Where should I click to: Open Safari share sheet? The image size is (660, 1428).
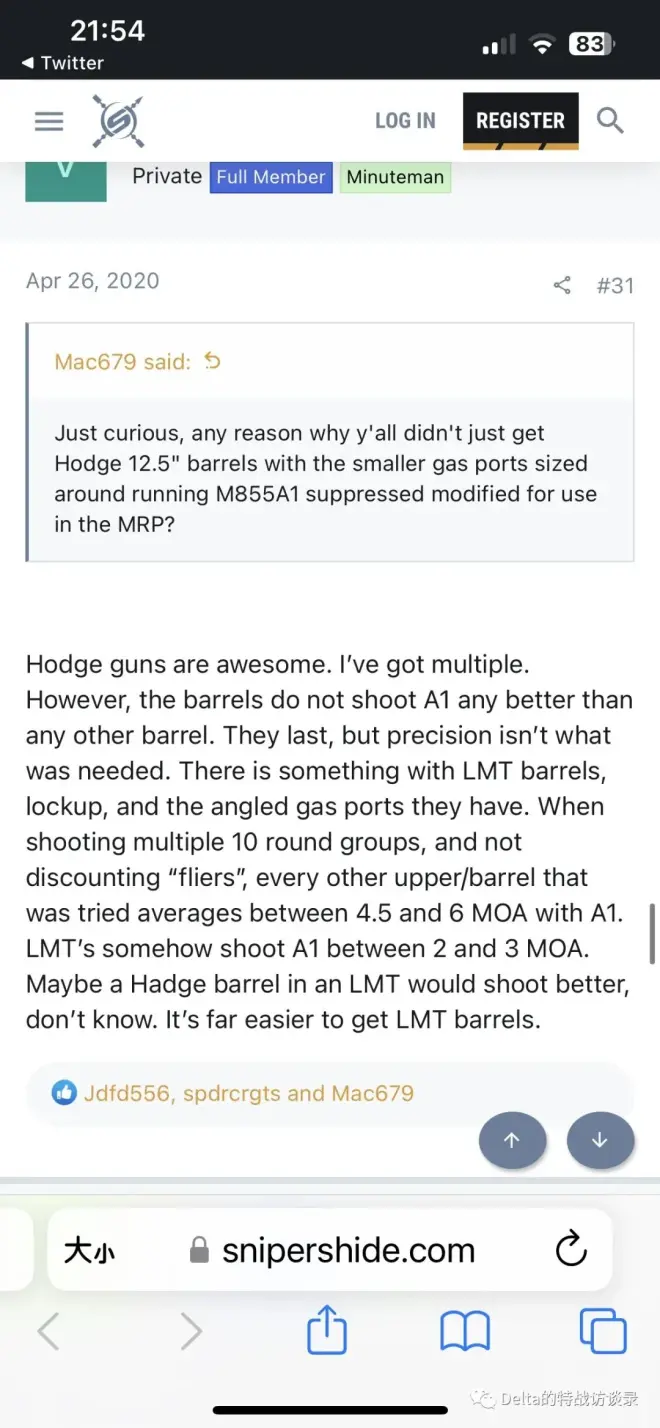pos(327,1331)
